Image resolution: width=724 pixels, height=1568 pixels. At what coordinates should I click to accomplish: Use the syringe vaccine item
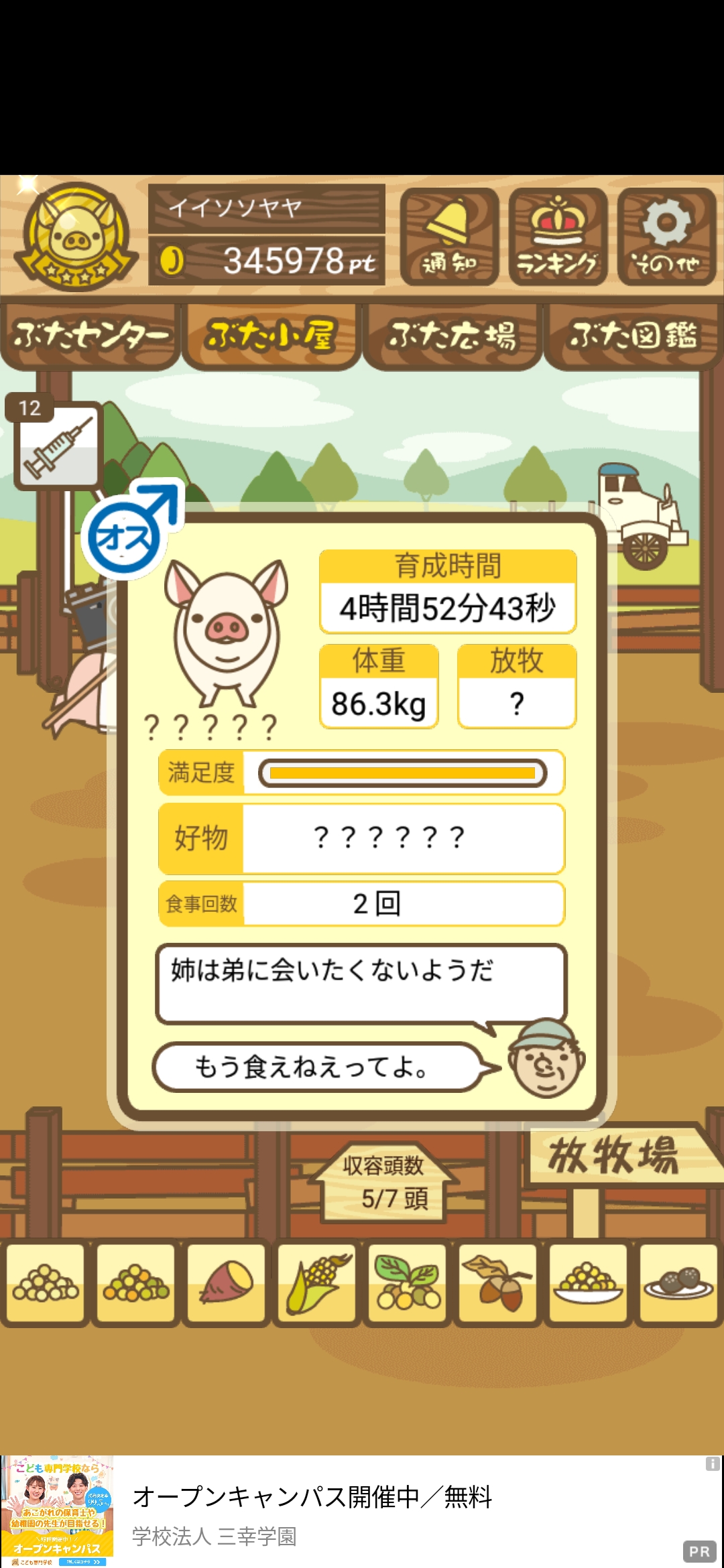click(58, 446)
